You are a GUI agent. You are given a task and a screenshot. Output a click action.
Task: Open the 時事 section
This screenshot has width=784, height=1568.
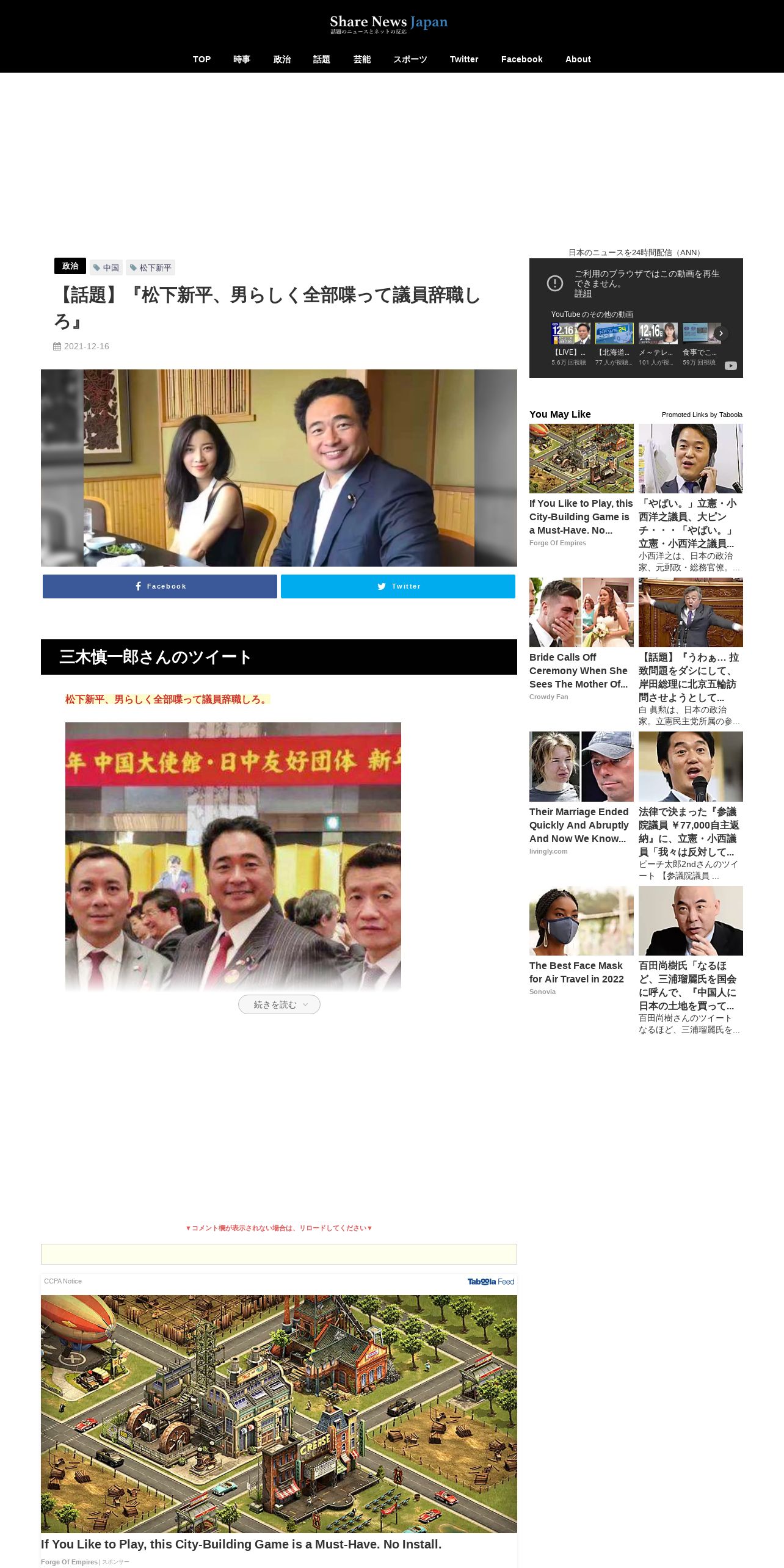[242, 59]
